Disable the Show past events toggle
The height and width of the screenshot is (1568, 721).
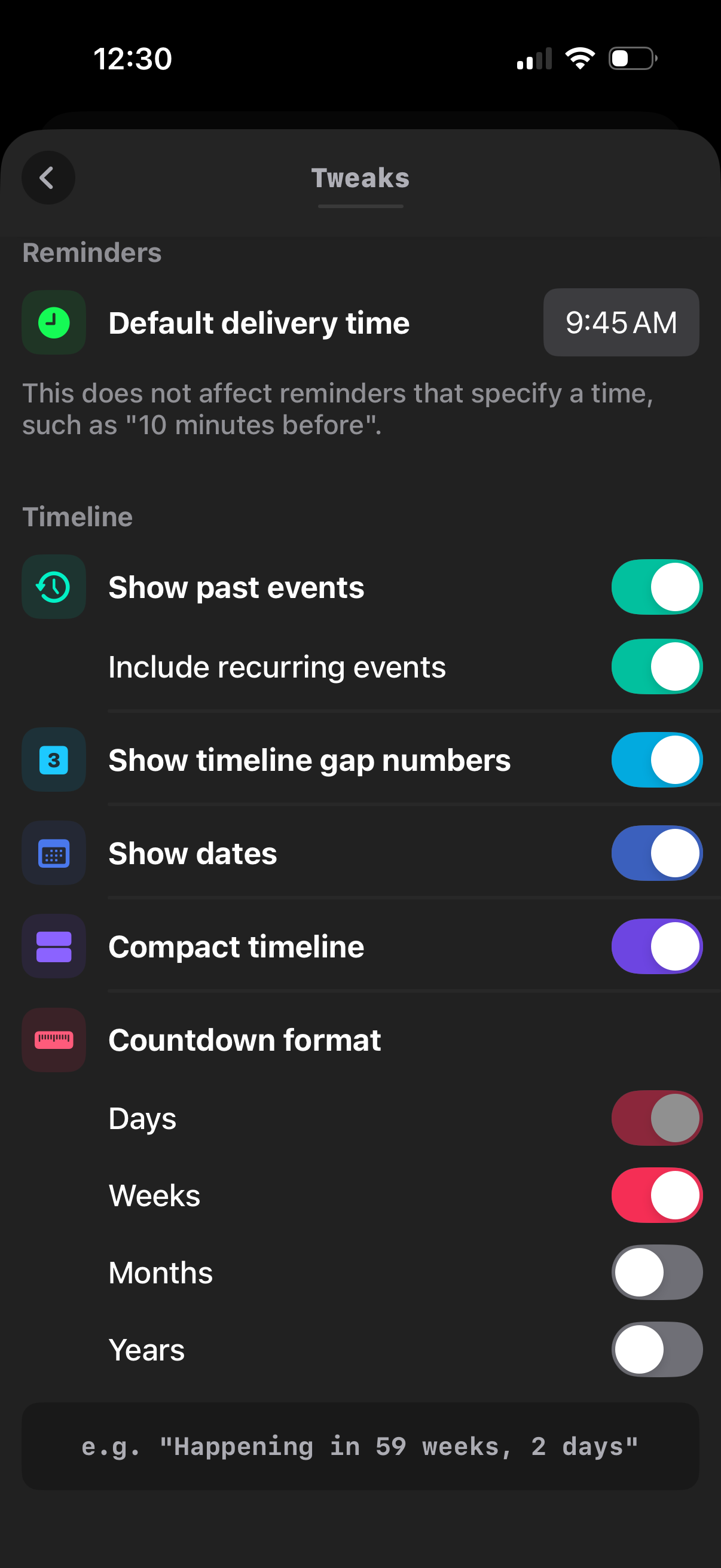[x=656, y=586]
